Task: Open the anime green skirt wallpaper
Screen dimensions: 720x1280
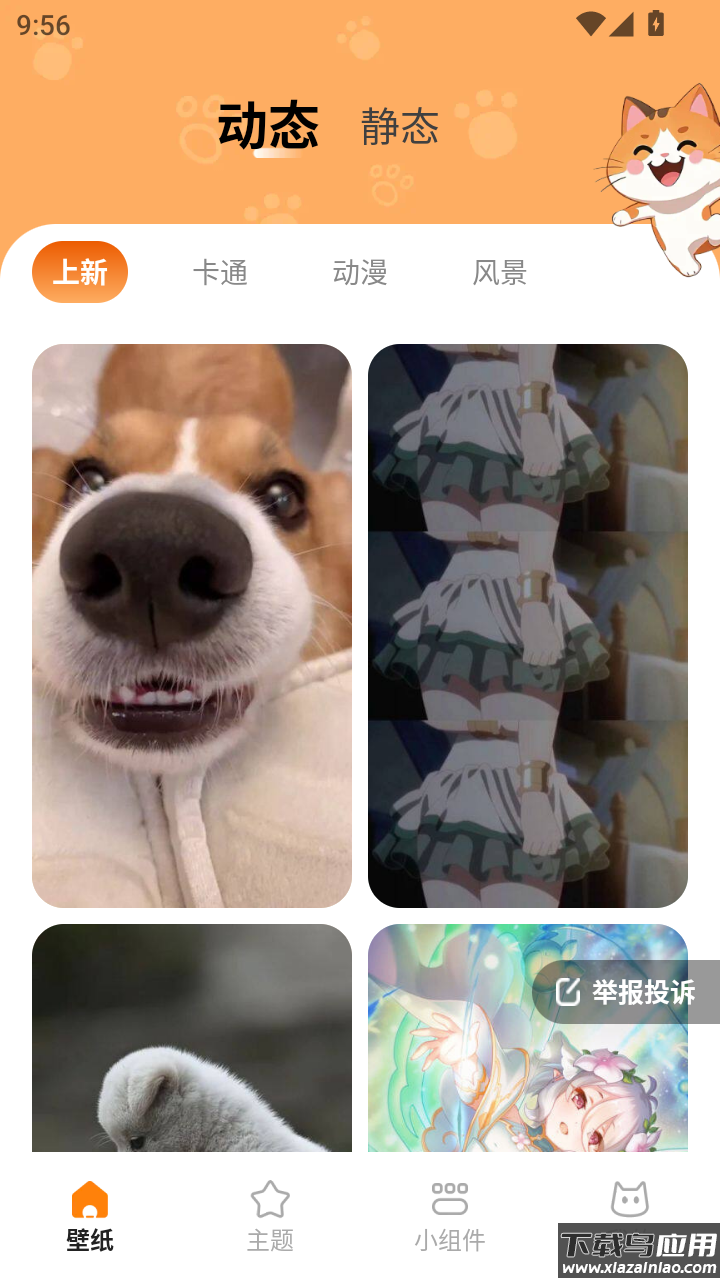Action: tap(528, 625)
